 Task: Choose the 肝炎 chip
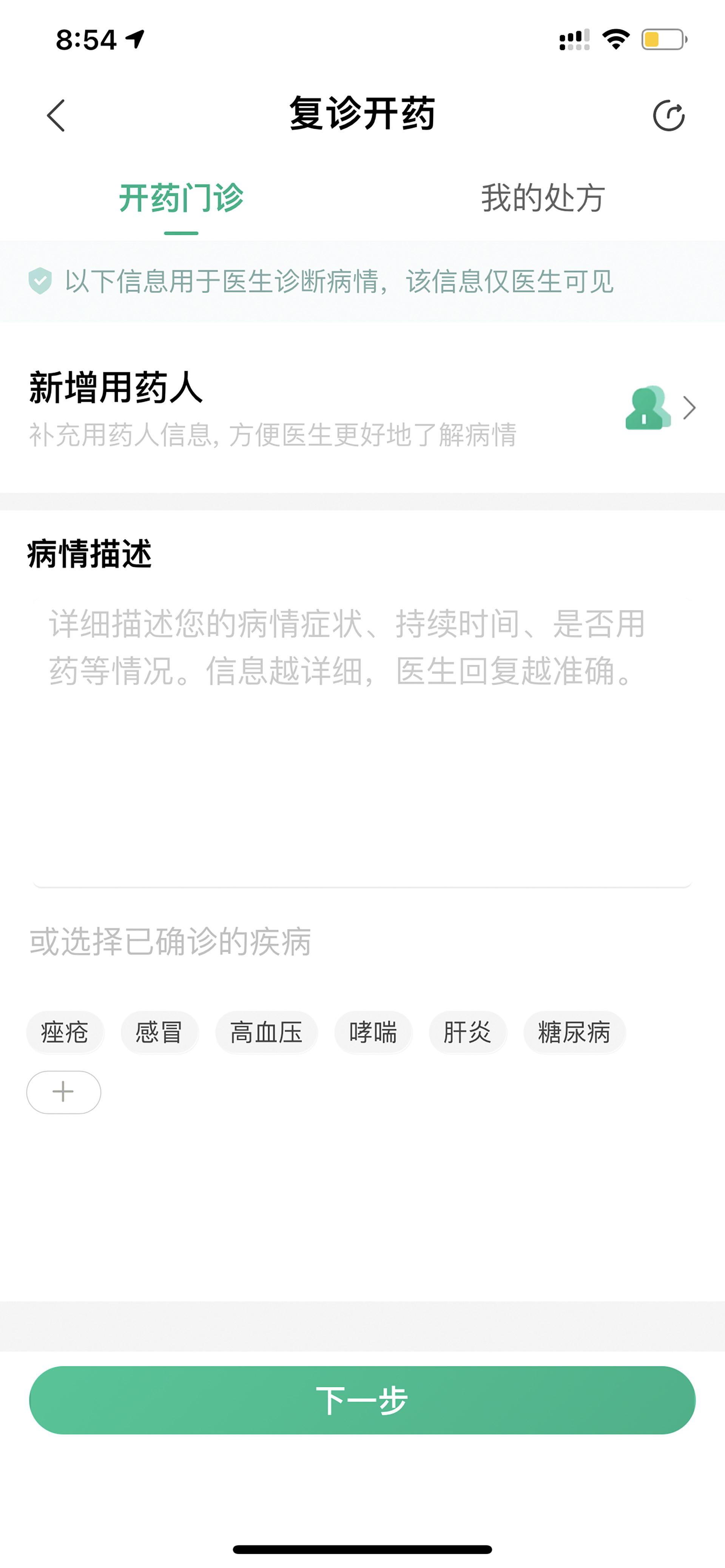[x=468, y=1033]
